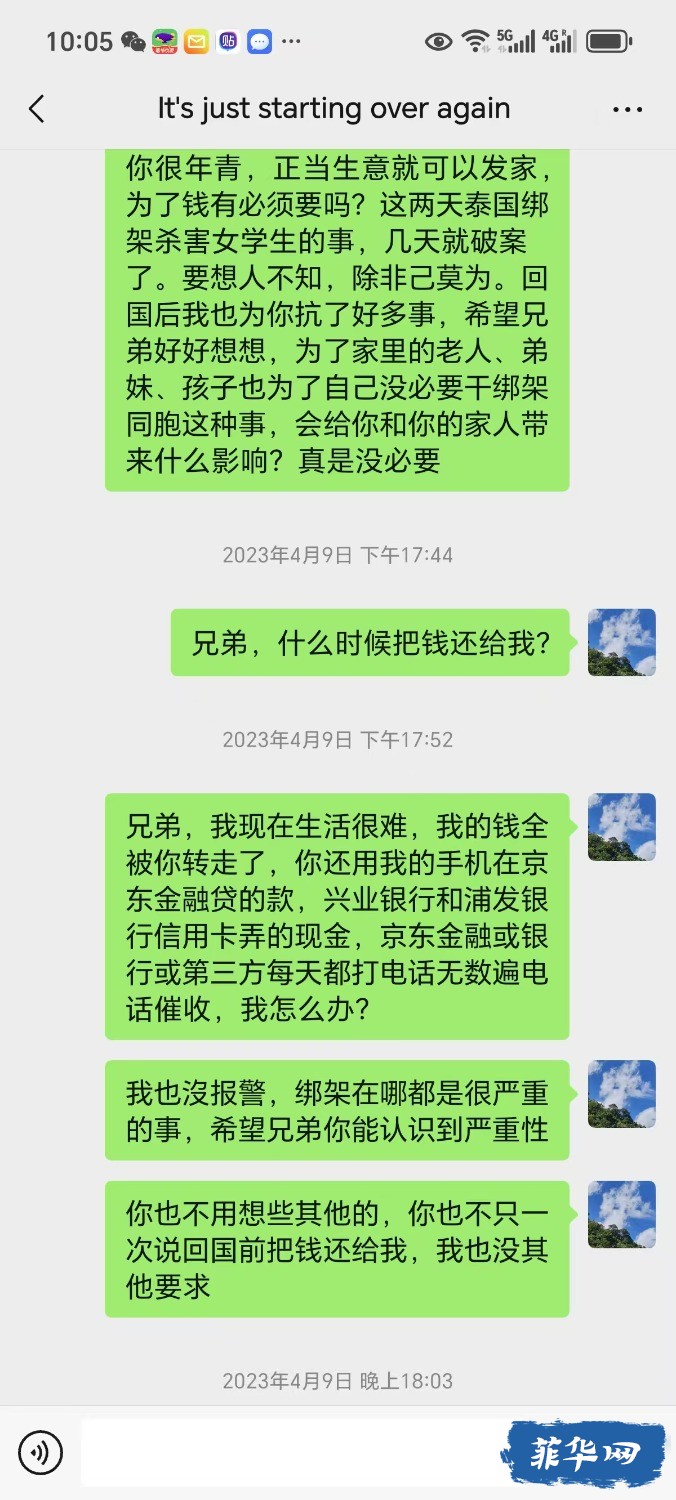Focus the message text field
Screen dimensions: 676x1500
coord(290,1452)
